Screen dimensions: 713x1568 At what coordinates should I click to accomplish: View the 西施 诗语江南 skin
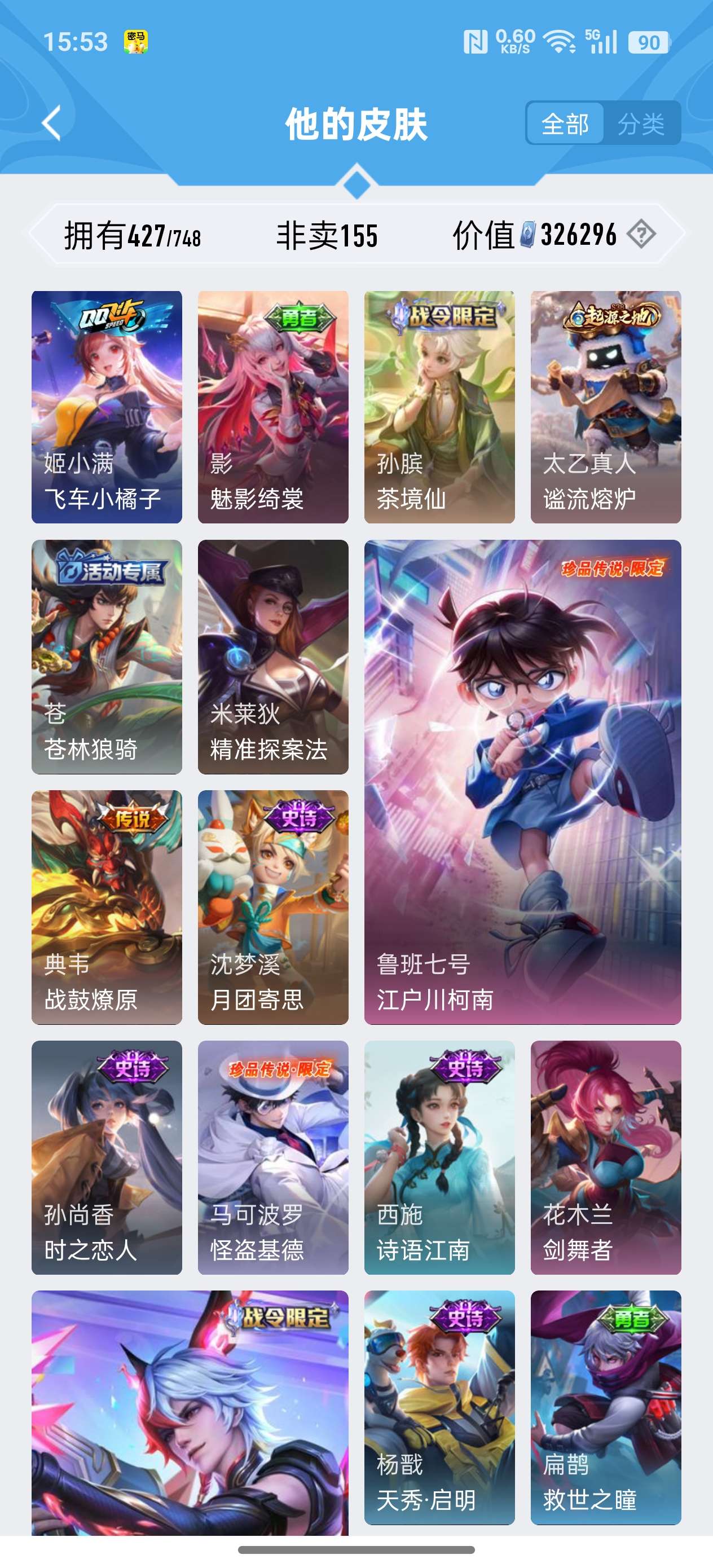[439, 1157]
